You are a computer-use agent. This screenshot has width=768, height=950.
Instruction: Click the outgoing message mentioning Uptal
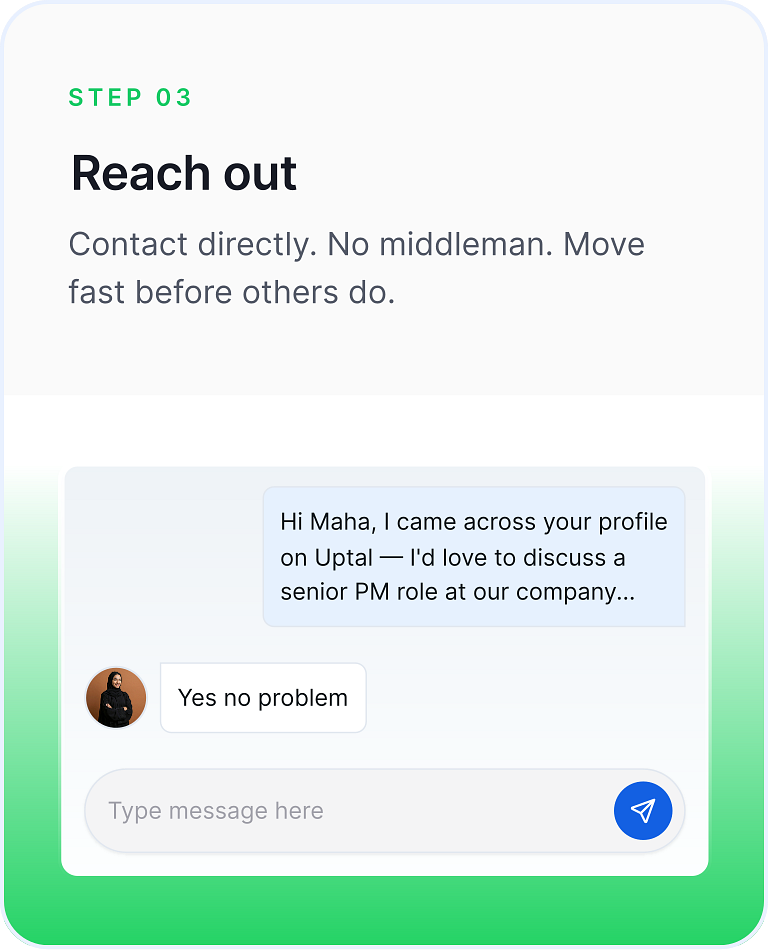(x=474, y=557)
